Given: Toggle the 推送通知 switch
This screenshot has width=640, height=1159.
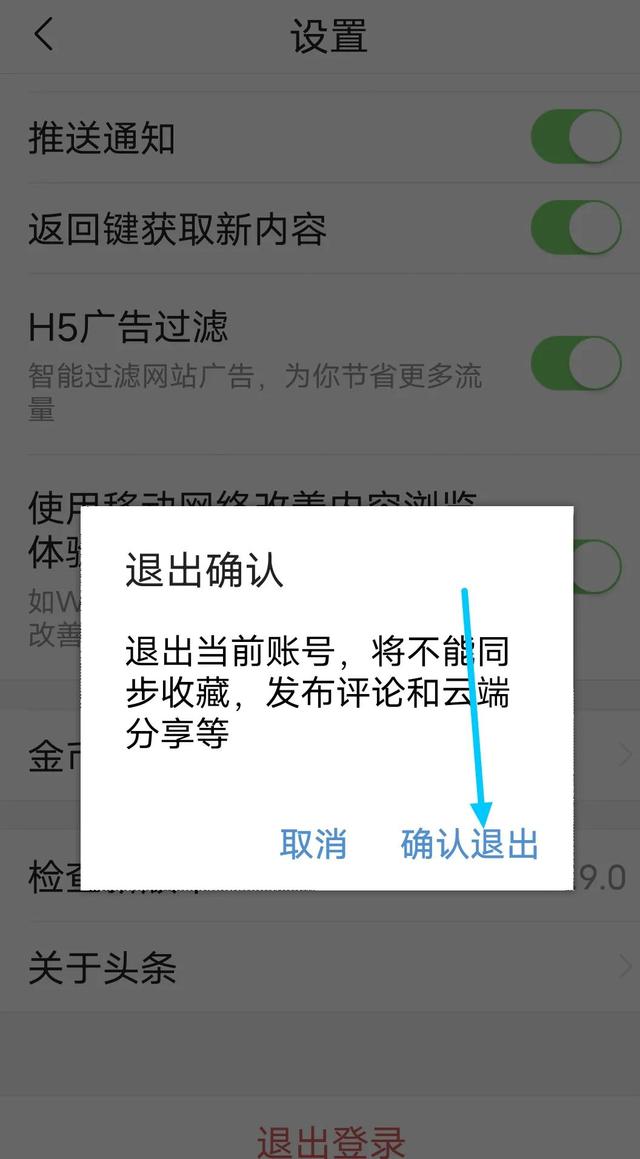Looking at the screenshot, I should coord(576,137).
